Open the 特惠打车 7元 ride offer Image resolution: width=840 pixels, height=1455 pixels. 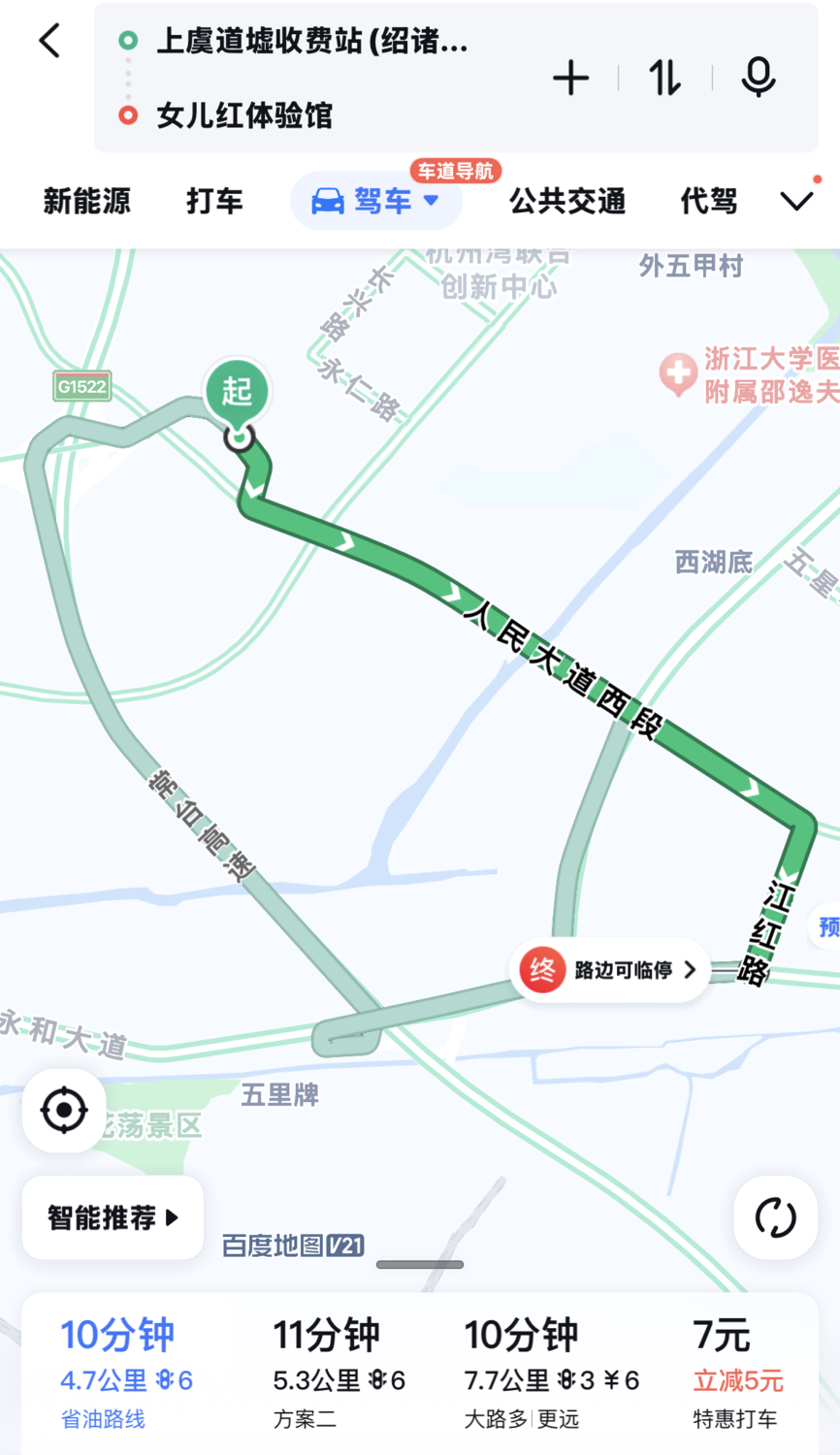(738, 1374)
